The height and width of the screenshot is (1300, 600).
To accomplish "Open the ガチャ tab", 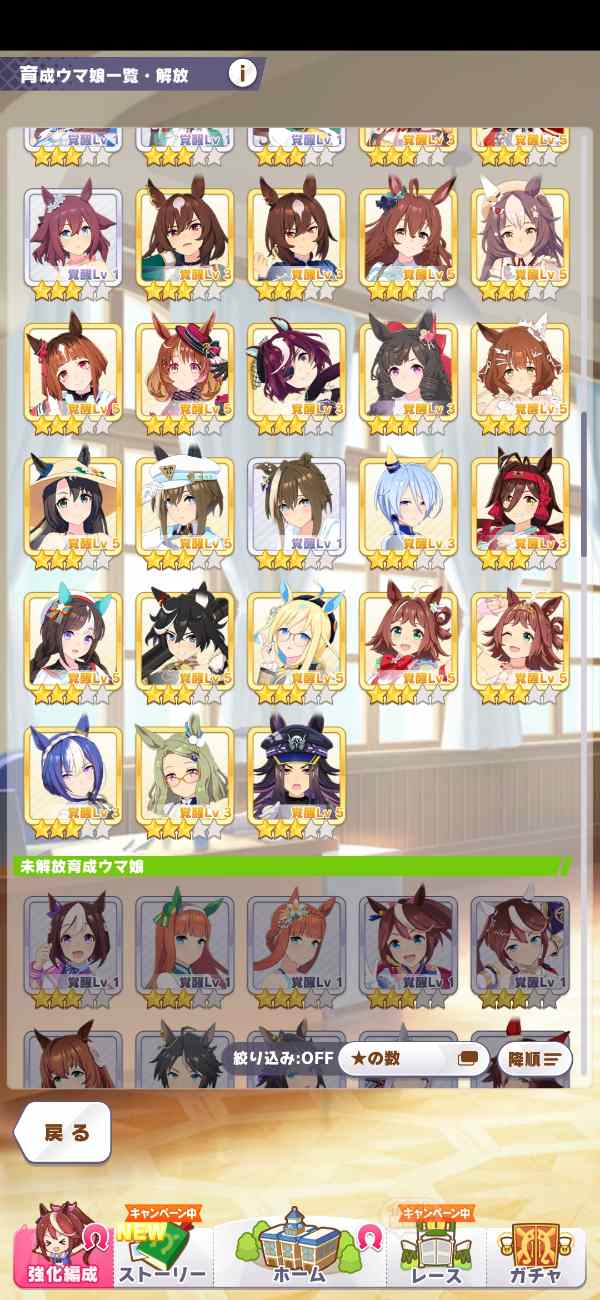I will click(x=535, y=1252).
